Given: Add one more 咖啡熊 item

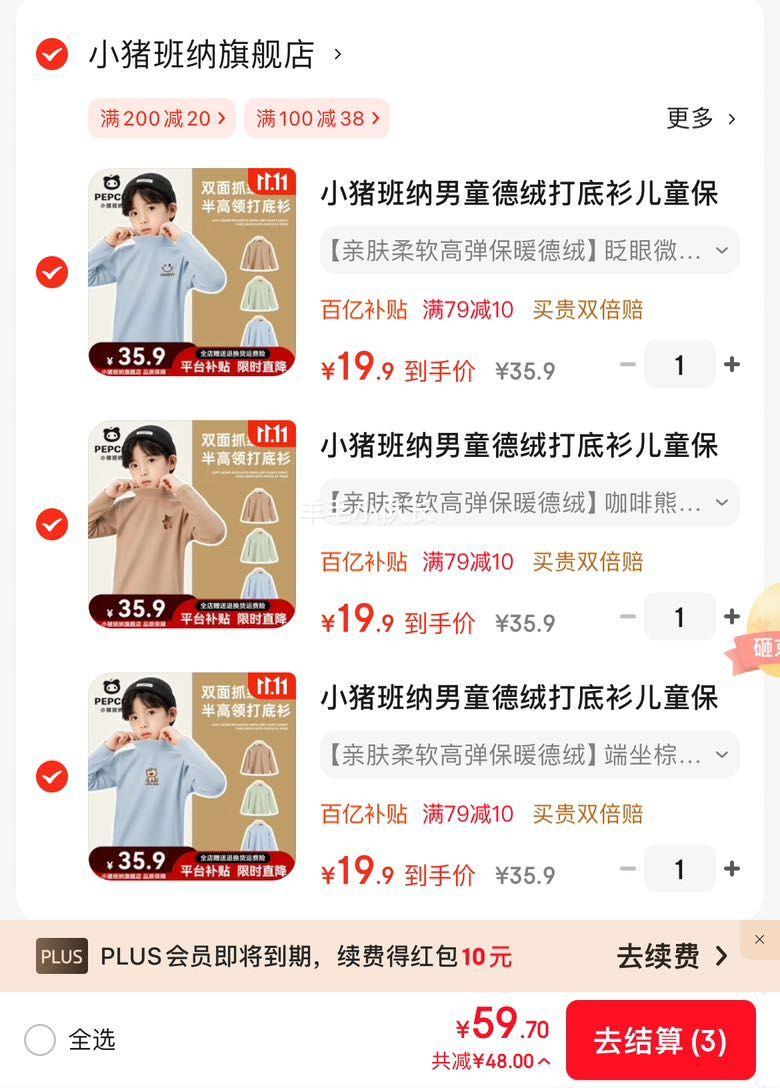Looking at the screenshot, I should point(732,617).
